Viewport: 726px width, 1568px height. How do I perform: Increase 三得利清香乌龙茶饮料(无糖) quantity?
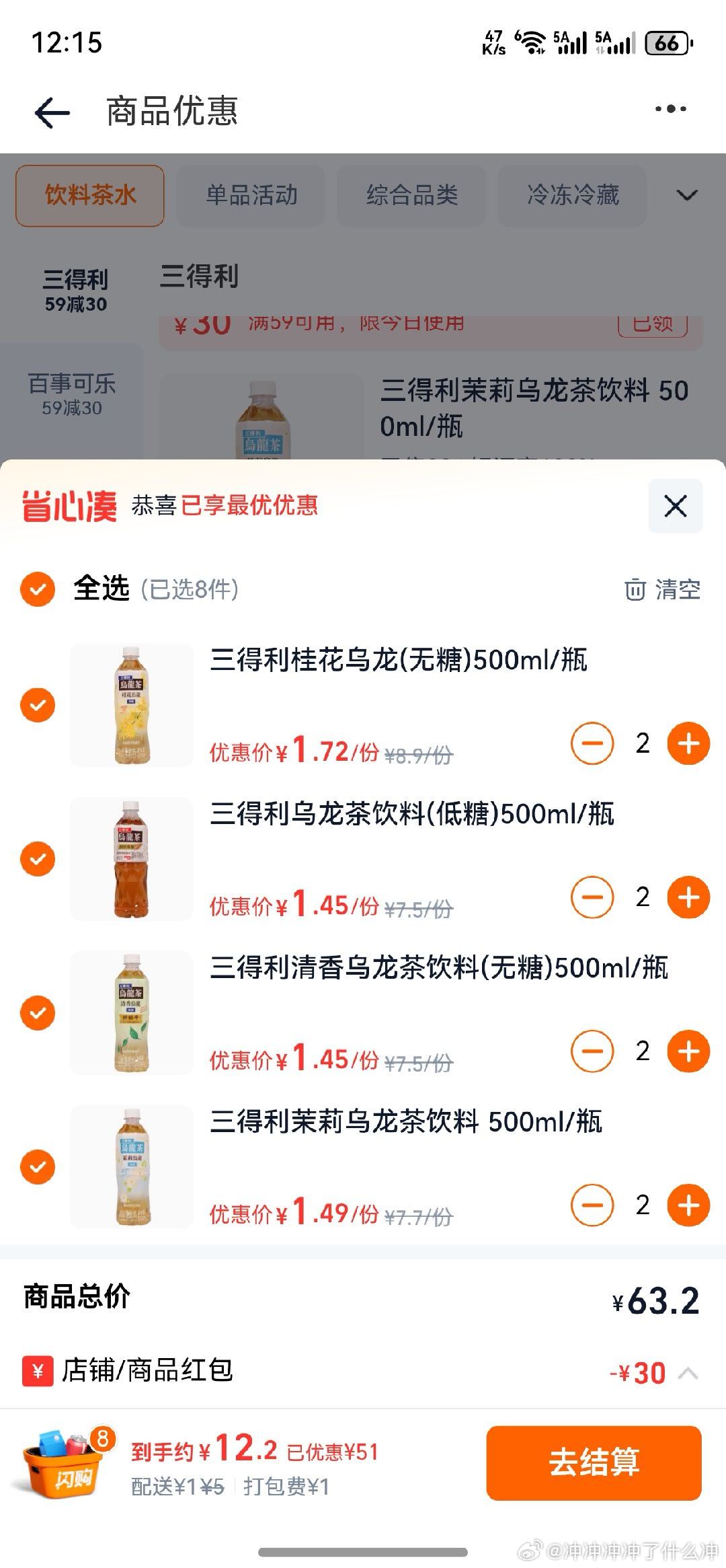click(x=688, y=1051)
